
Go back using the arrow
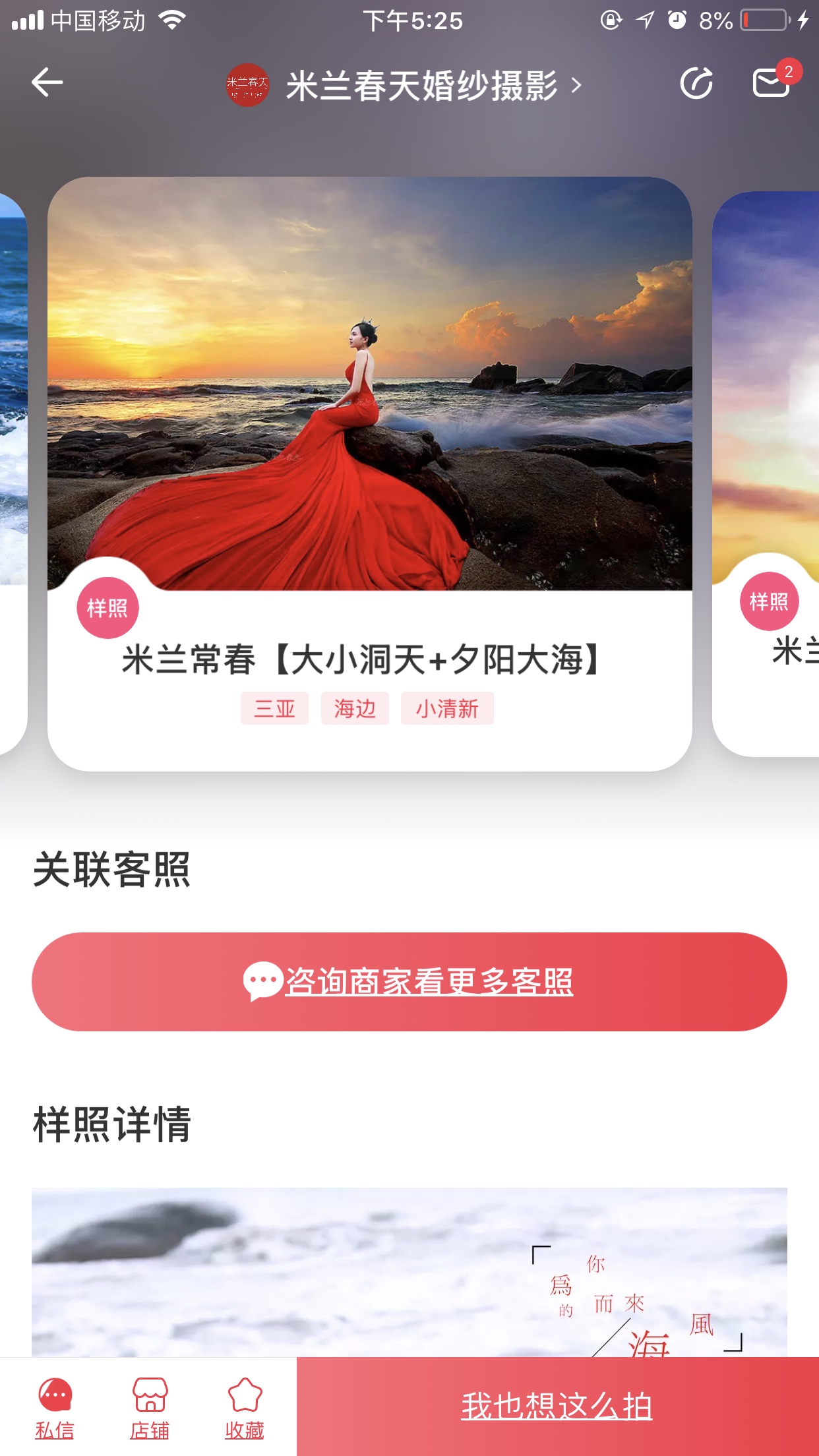pos(47,83)
